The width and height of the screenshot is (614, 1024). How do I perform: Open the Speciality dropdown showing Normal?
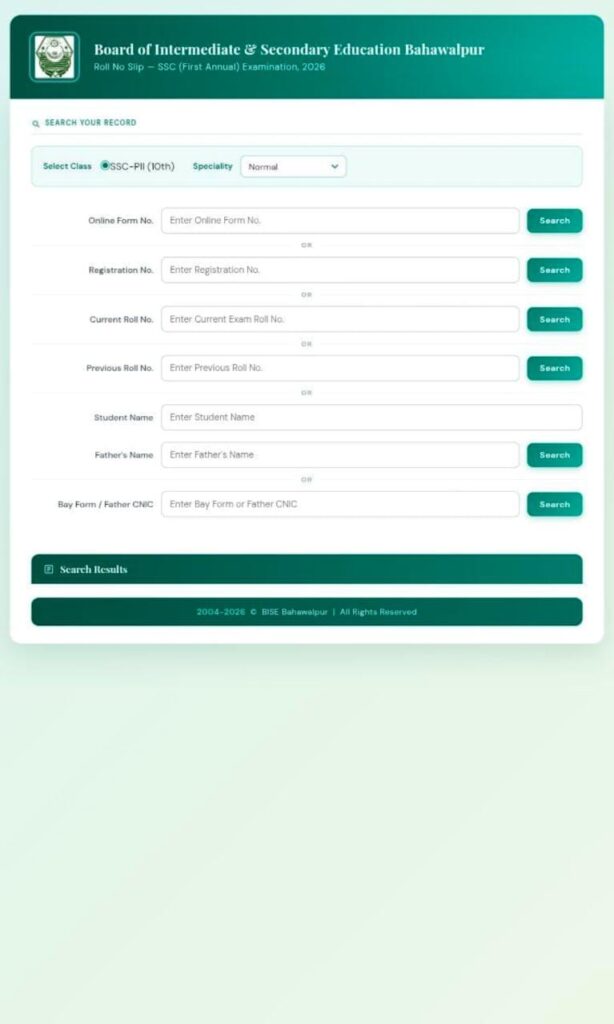(293, 167)
